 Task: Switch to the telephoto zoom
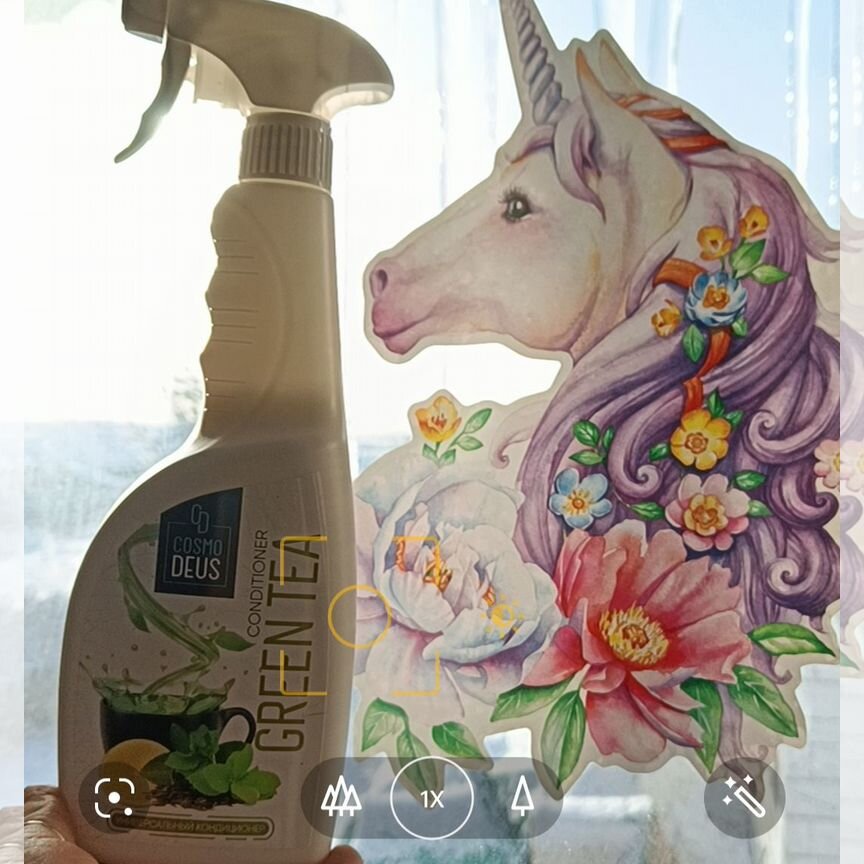(522, 797)
